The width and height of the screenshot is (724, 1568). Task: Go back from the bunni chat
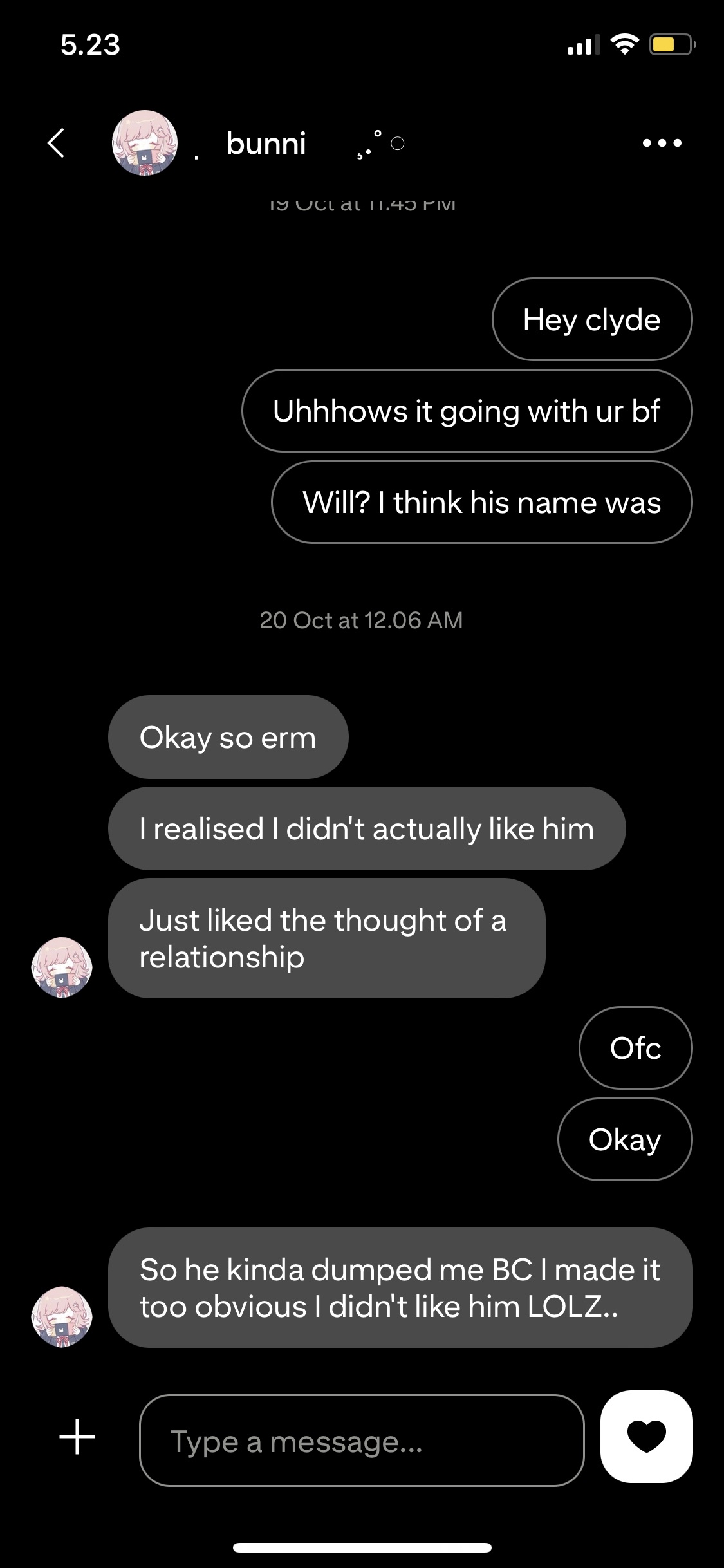click(57, 143)
